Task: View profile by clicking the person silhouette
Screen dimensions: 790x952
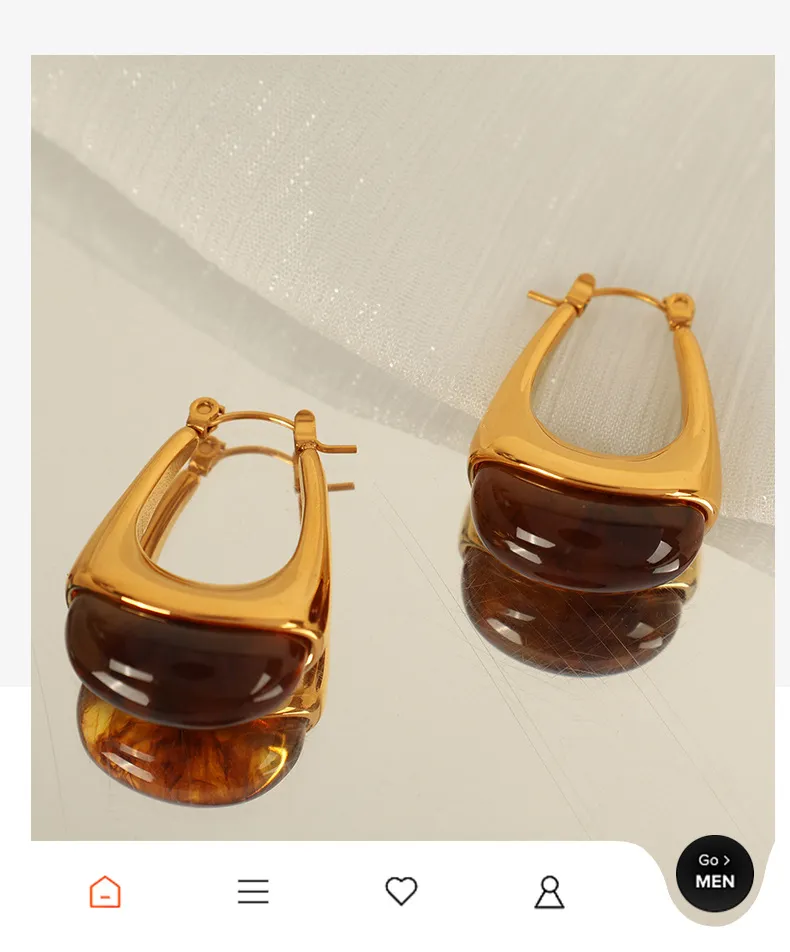Action: [550, 891]
